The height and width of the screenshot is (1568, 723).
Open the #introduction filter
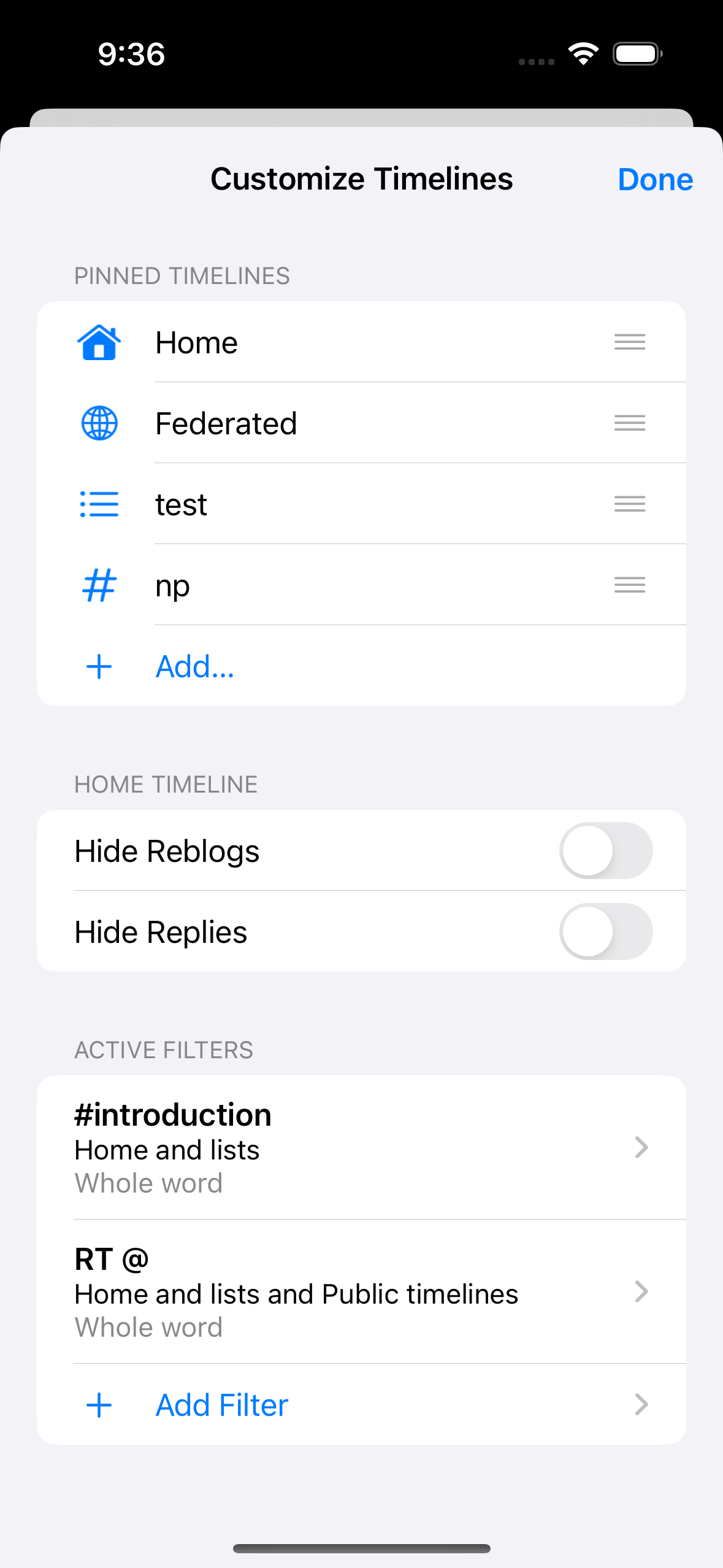pos(361,1147)
